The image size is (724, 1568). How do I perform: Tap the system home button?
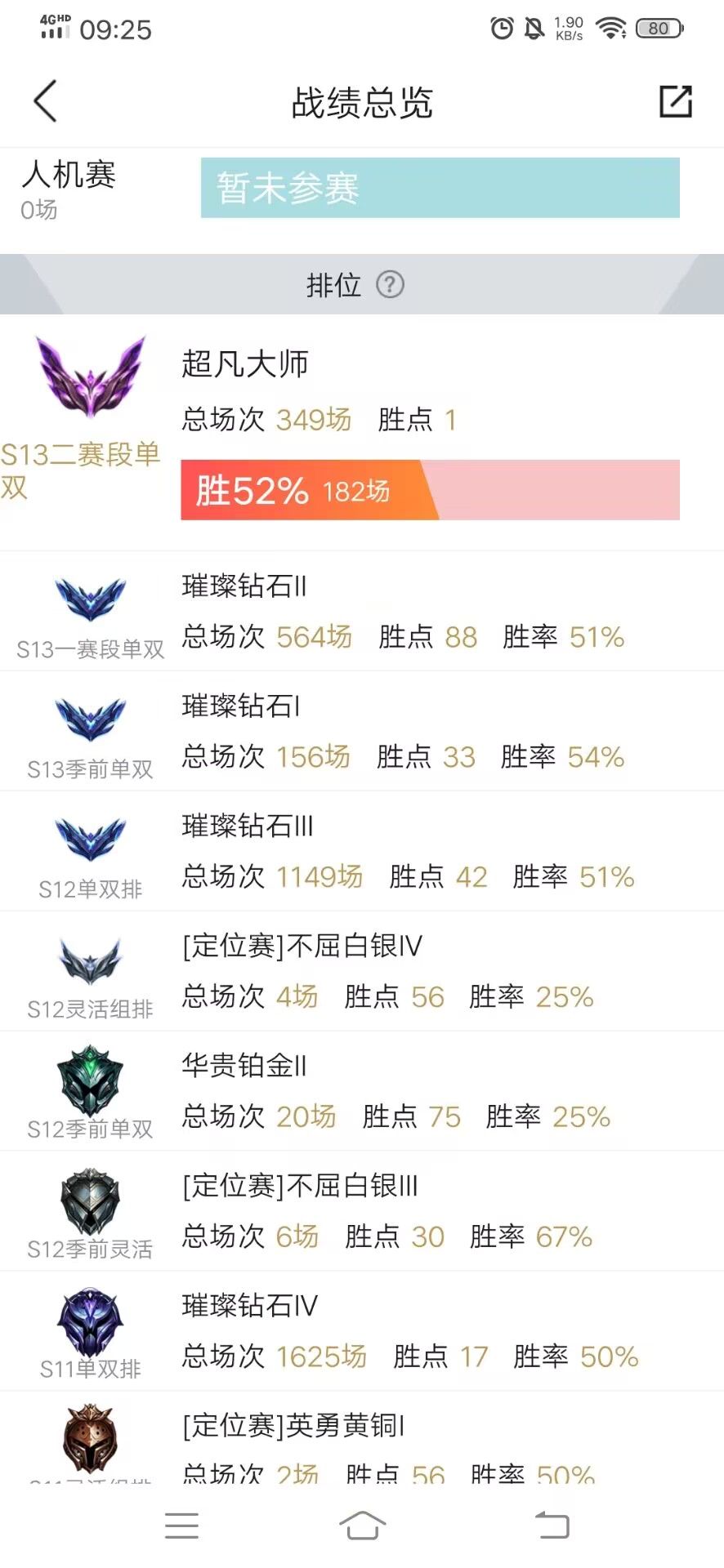[362, 1526]
